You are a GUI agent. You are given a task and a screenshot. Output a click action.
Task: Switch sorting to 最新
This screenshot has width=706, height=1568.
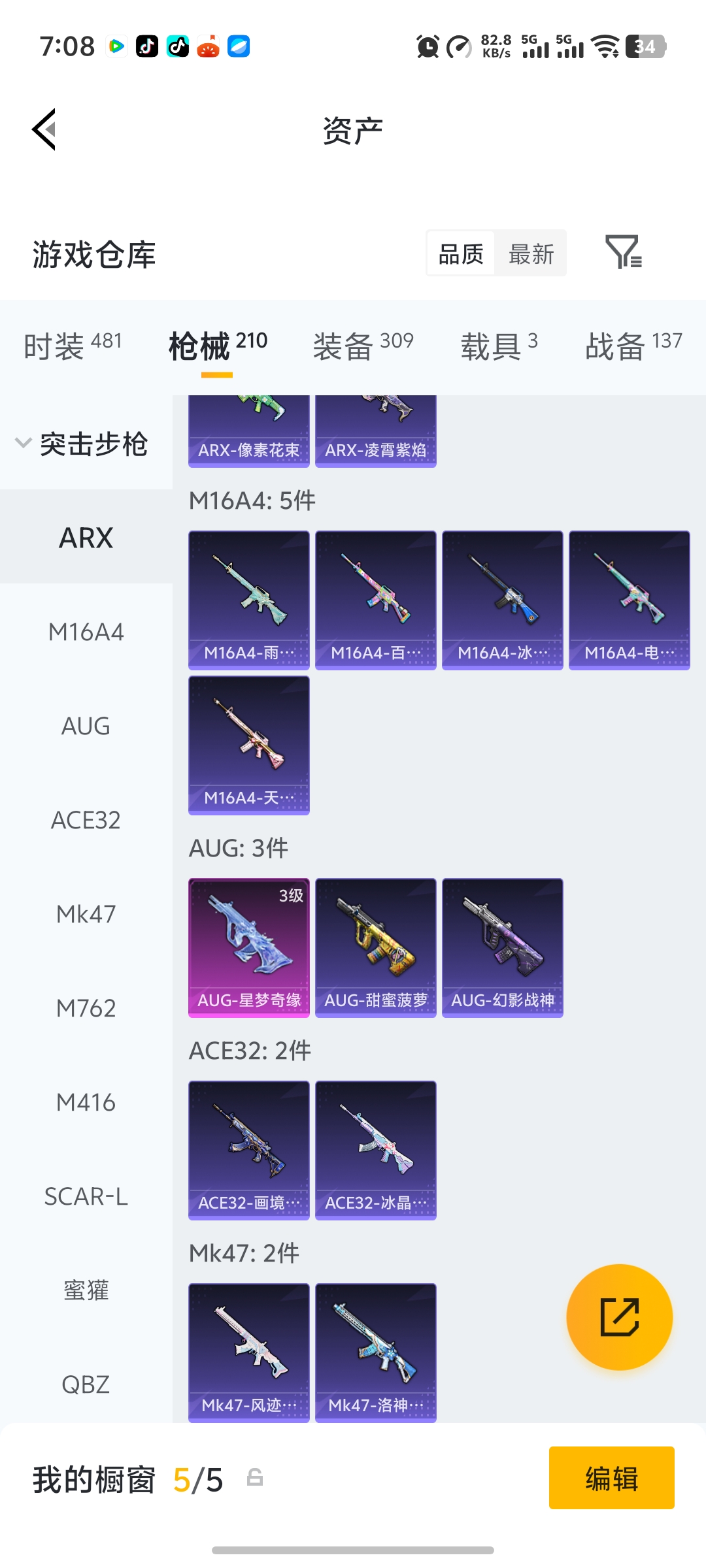point(531,253)
